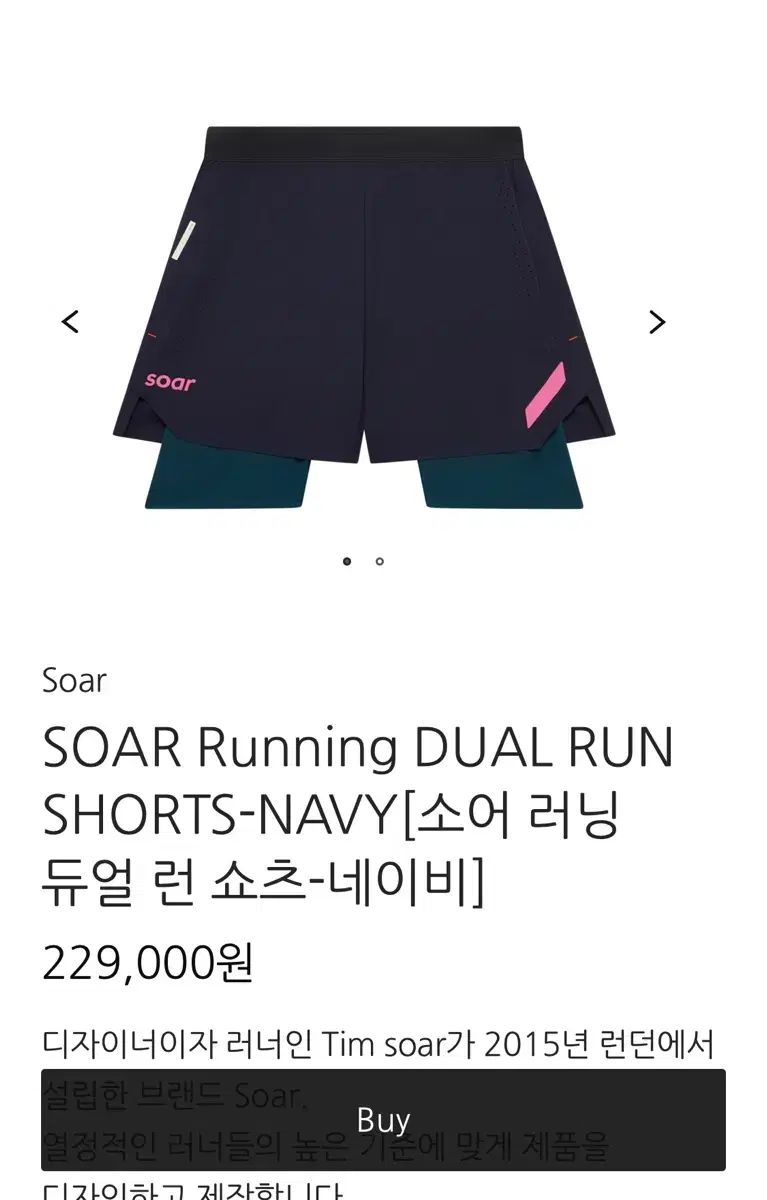Jump to the second image dot

point(380,561)
